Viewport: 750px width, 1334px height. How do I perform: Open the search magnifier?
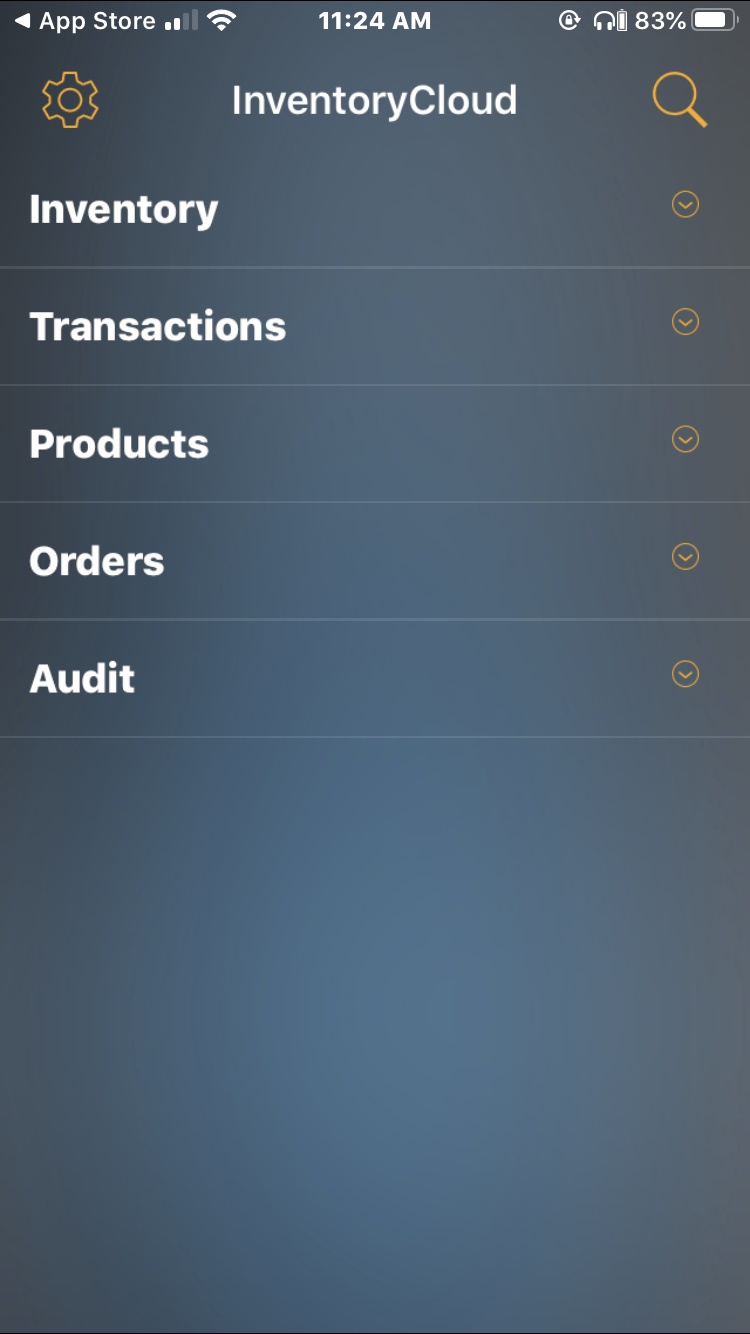pyautogui.click(x=680, y=101)
